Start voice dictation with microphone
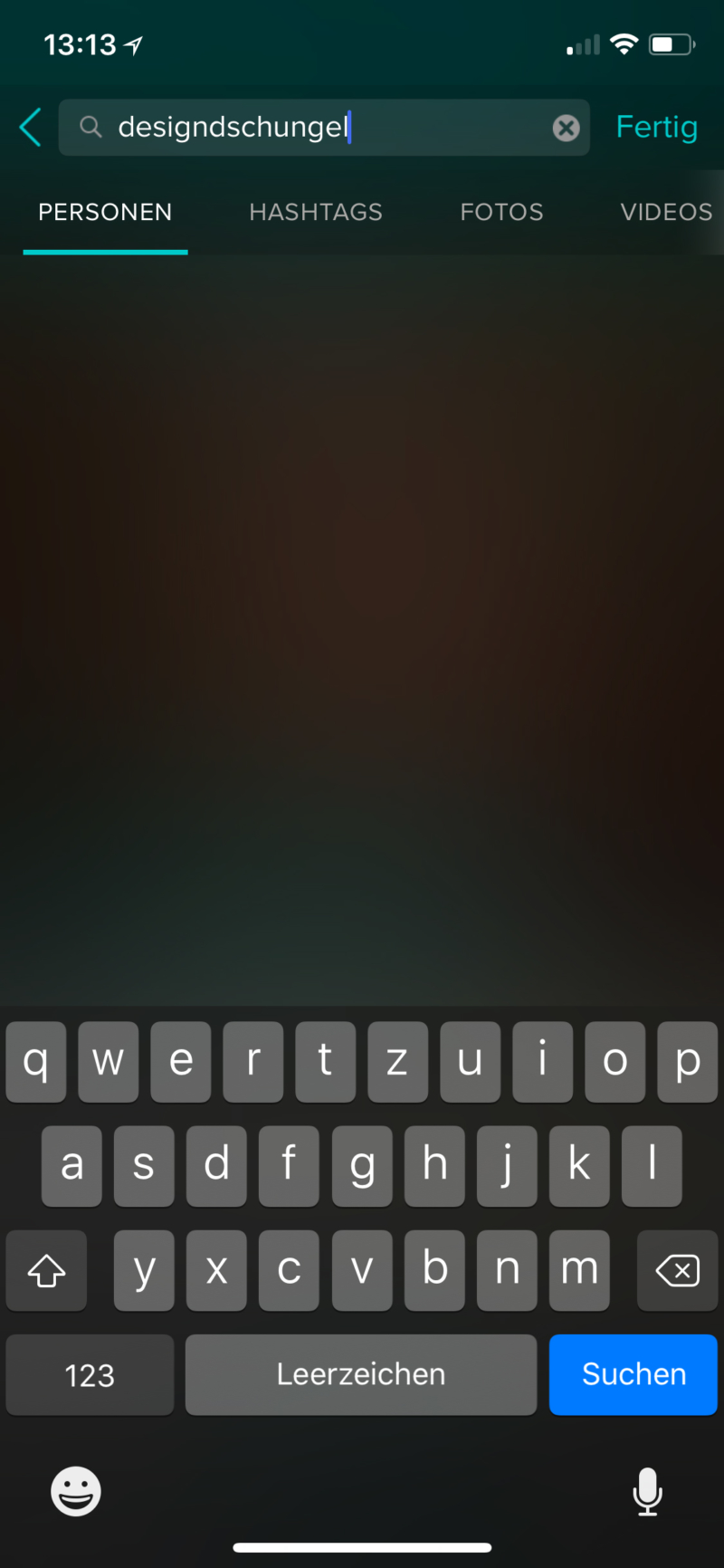The image size is (724, 1568). [x=647, y=1491]
